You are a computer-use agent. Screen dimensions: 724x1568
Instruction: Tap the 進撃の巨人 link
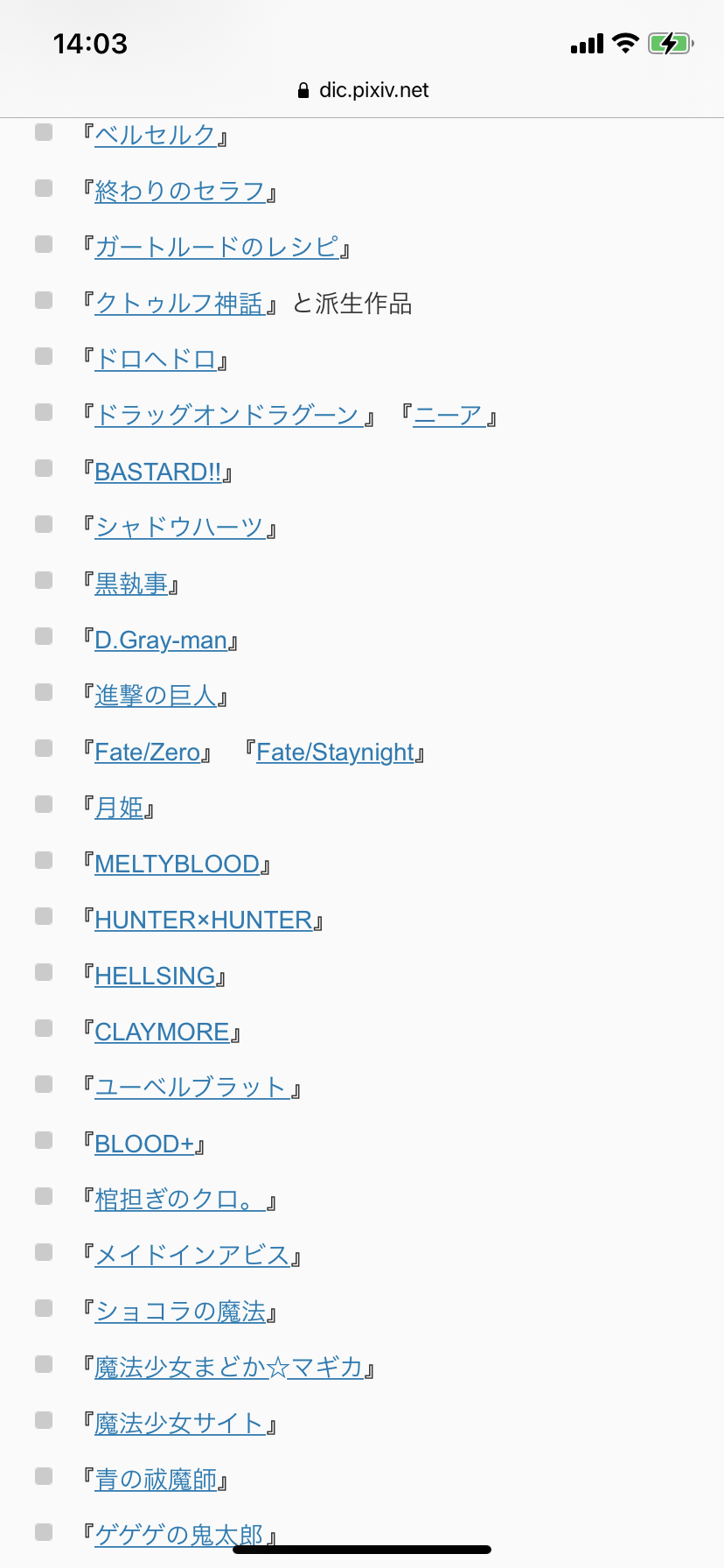pyautogui.click(x=156, y=696)
